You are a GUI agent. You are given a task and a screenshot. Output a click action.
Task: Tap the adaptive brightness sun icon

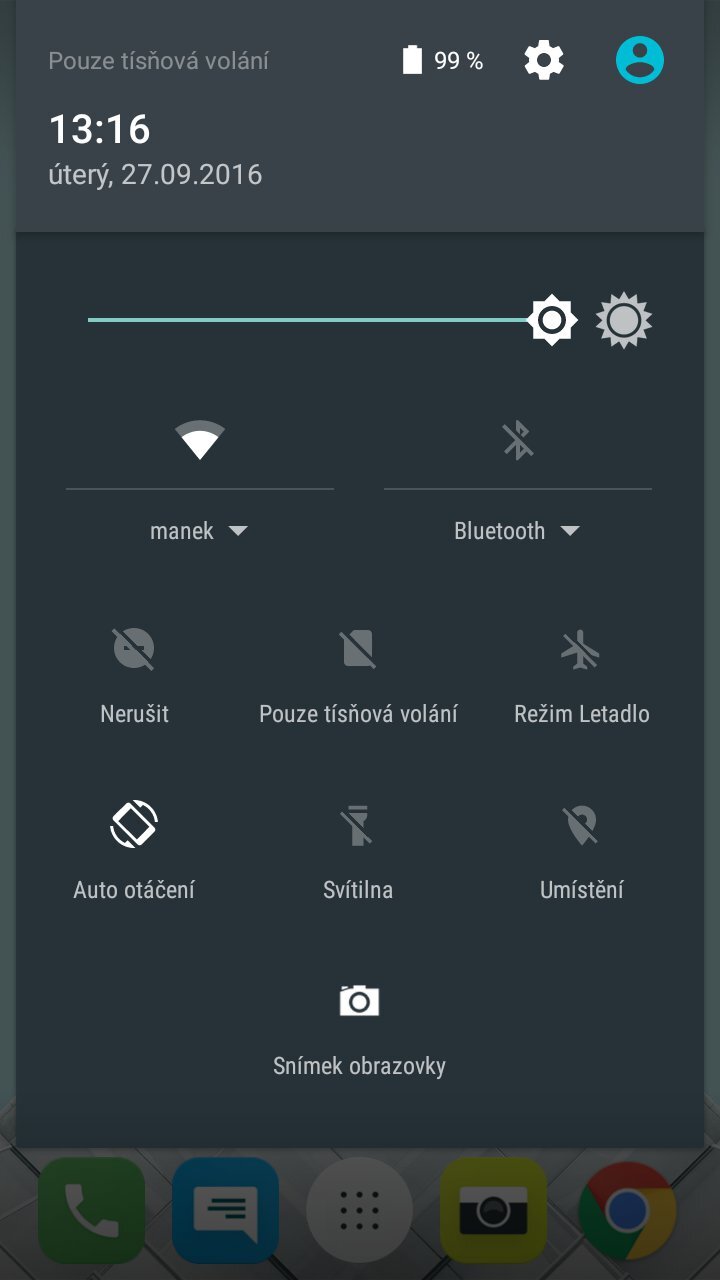pos(624,320)
